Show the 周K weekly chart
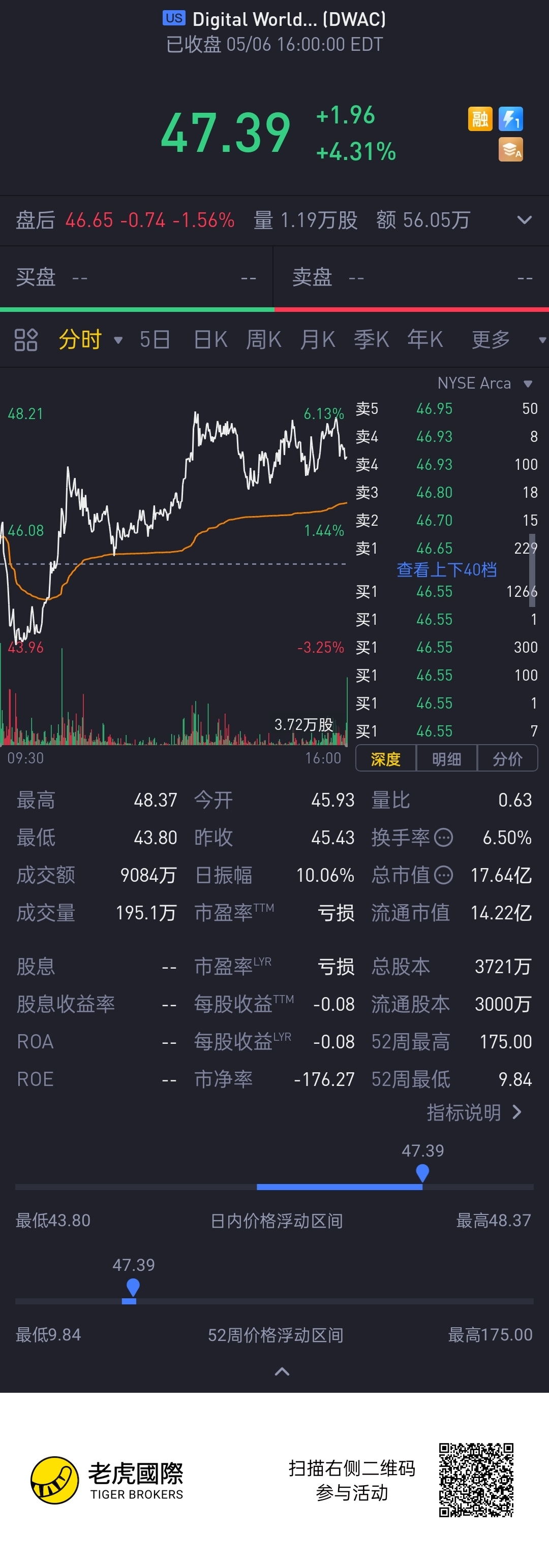Image resolution: width=549 pixels, height=1568 pixels. point(263,340)
